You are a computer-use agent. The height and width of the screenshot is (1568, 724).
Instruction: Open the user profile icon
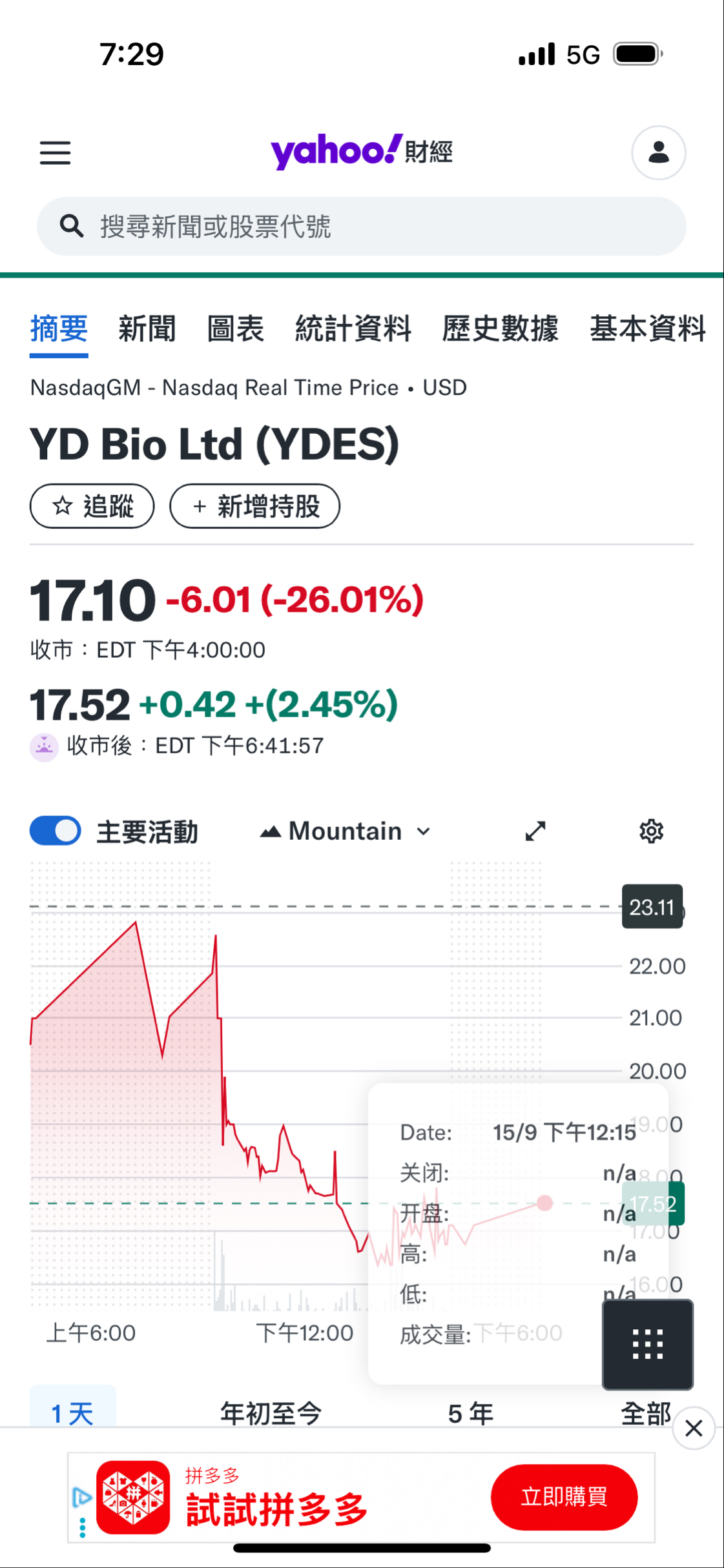(x=658, y=153)
